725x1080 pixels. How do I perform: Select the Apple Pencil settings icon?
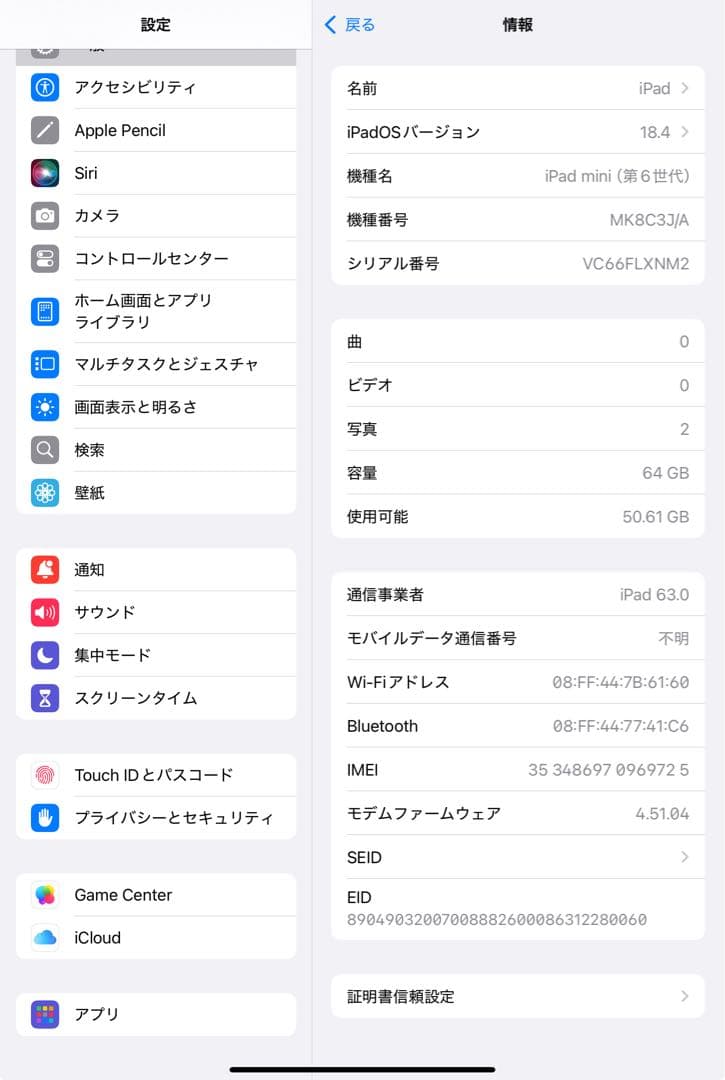click(43, 130)
